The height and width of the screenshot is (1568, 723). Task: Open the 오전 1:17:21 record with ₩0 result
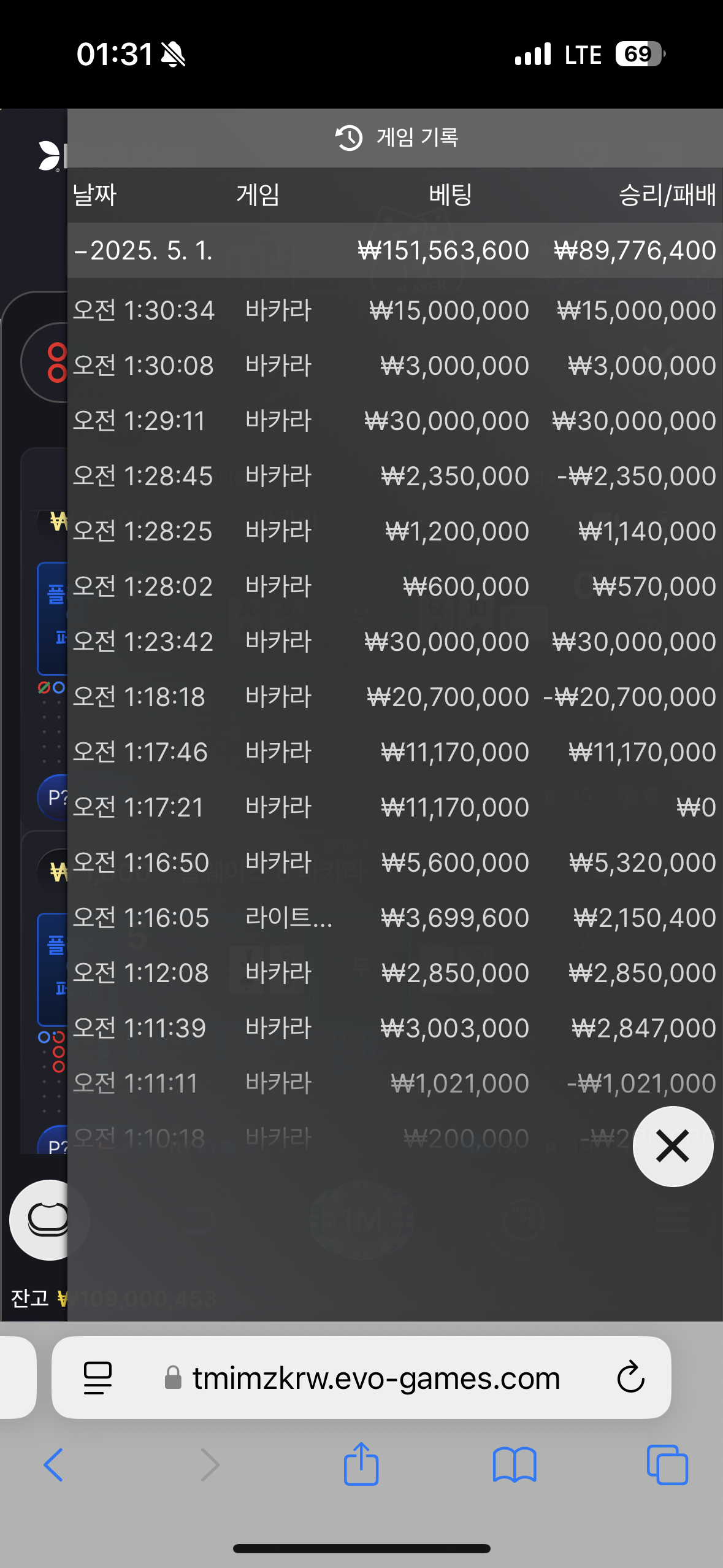pyautogui.click(x=394, y=807)
